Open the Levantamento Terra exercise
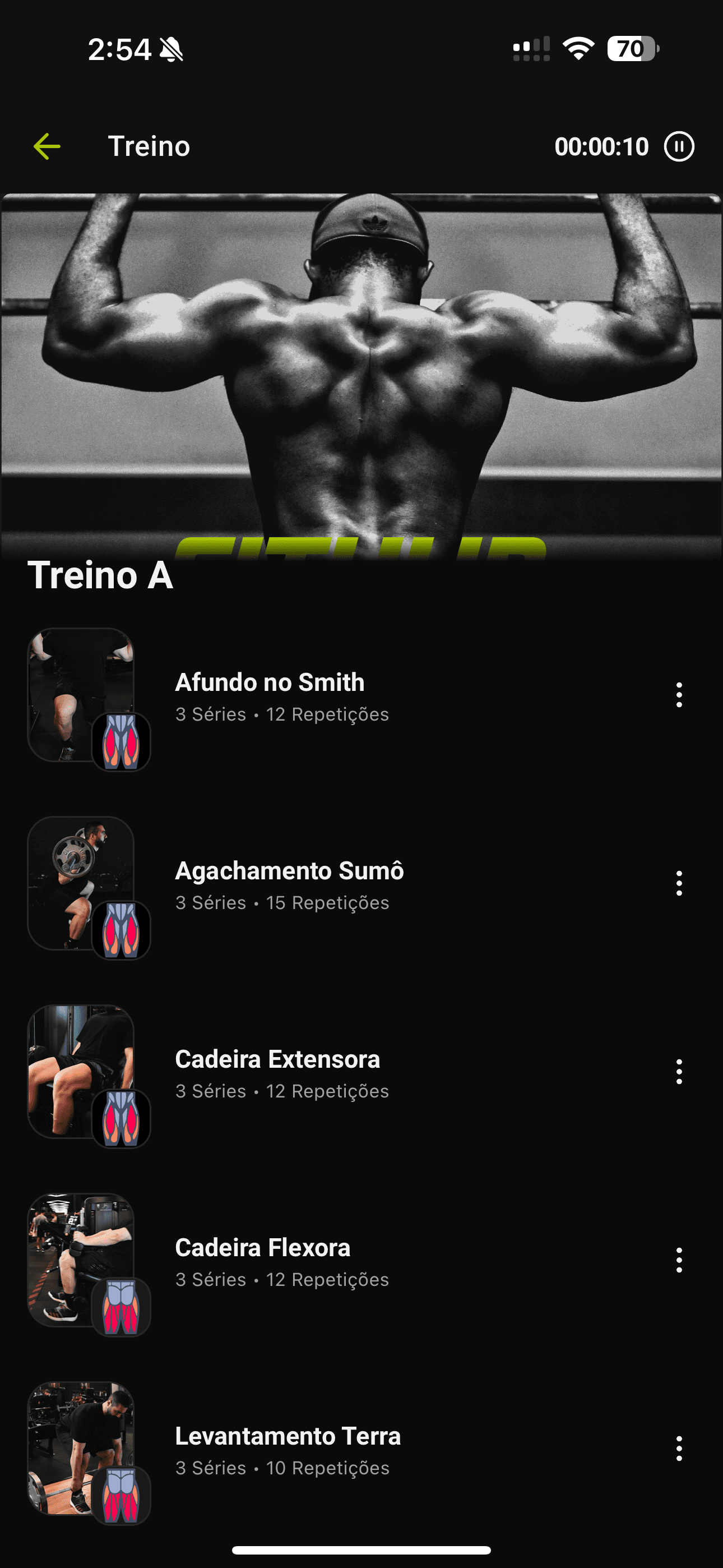Viewport: 723px width, 1568px height. [x=288, y=1437]
